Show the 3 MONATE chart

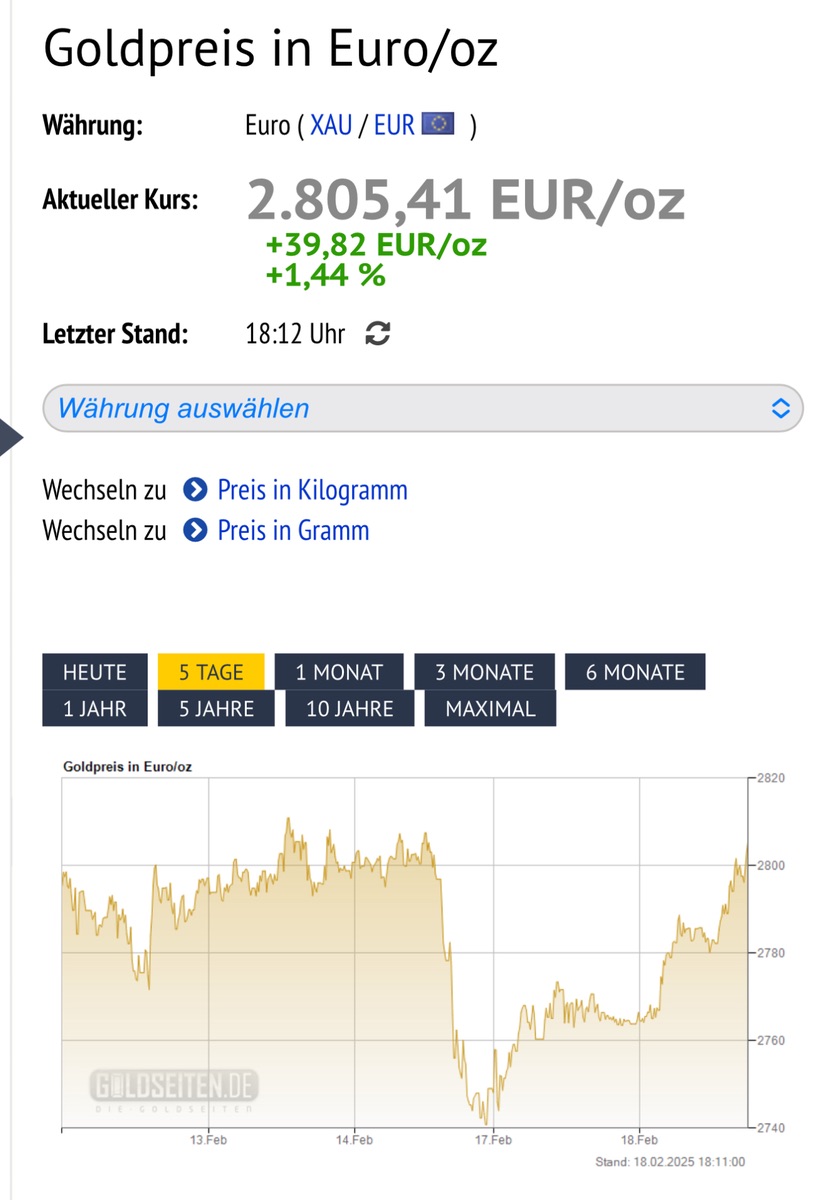(484, 672)
